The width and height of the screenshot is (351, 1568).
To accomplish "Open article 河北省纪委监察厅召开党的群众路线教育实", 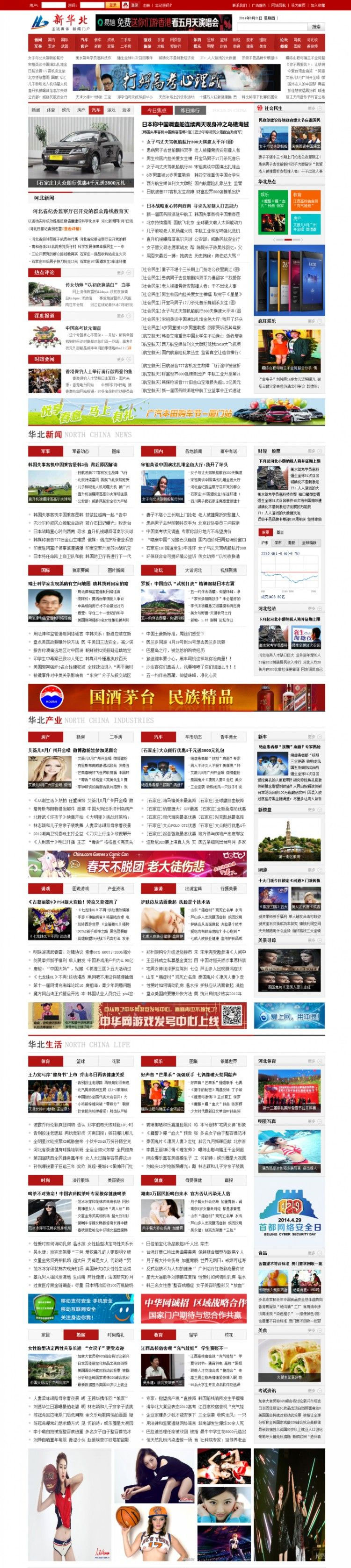I will pyautogui.click(x=80, y=211).
